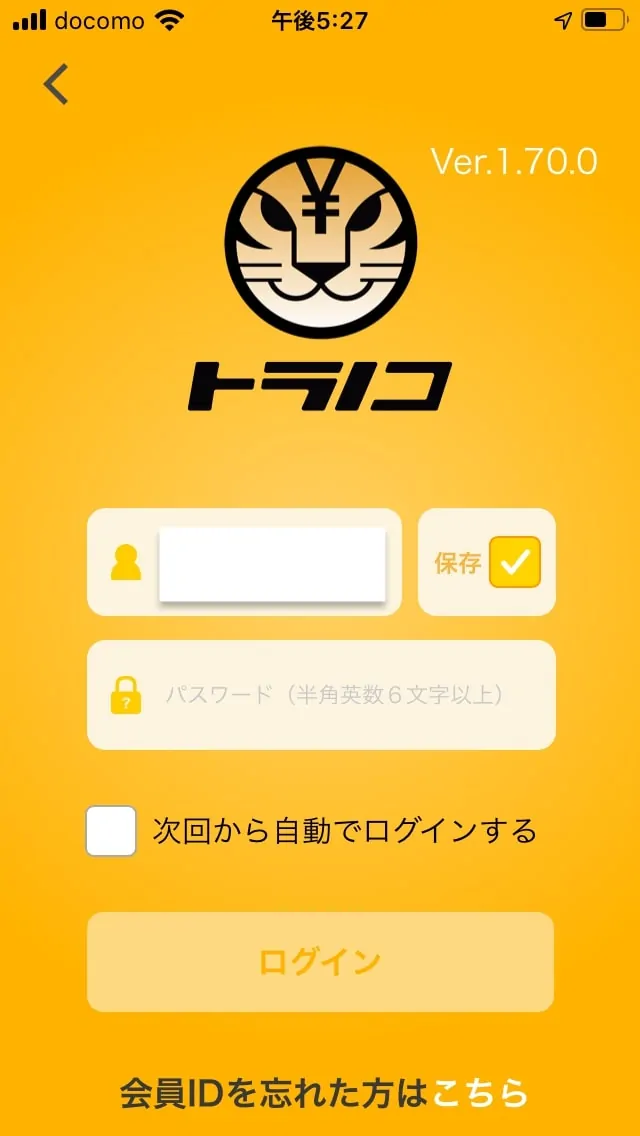
Task: Go back using the top-left arrow
Action: pos(56,84)
